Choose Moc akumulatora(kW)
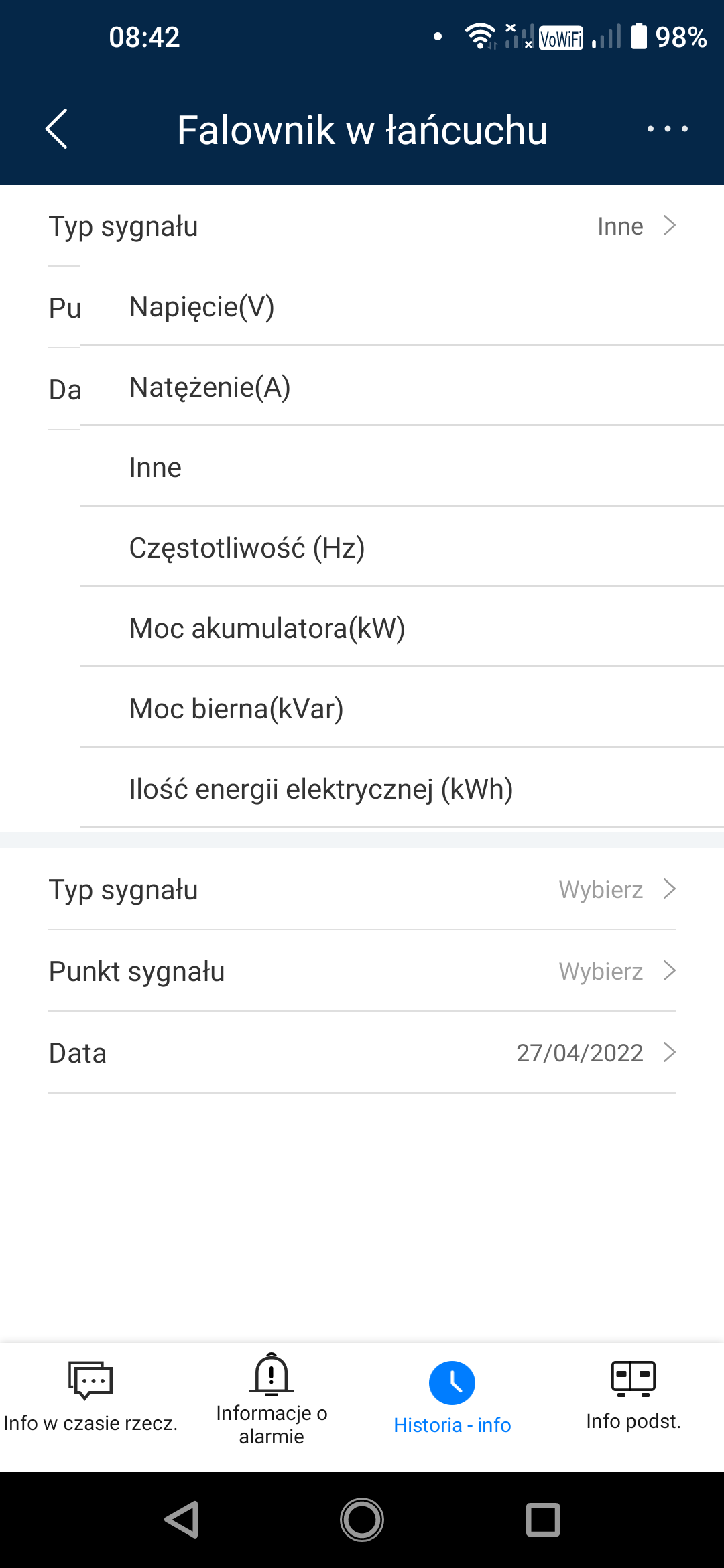Image resolution: width=724 pixels, height=1568 pixels. 402,629
